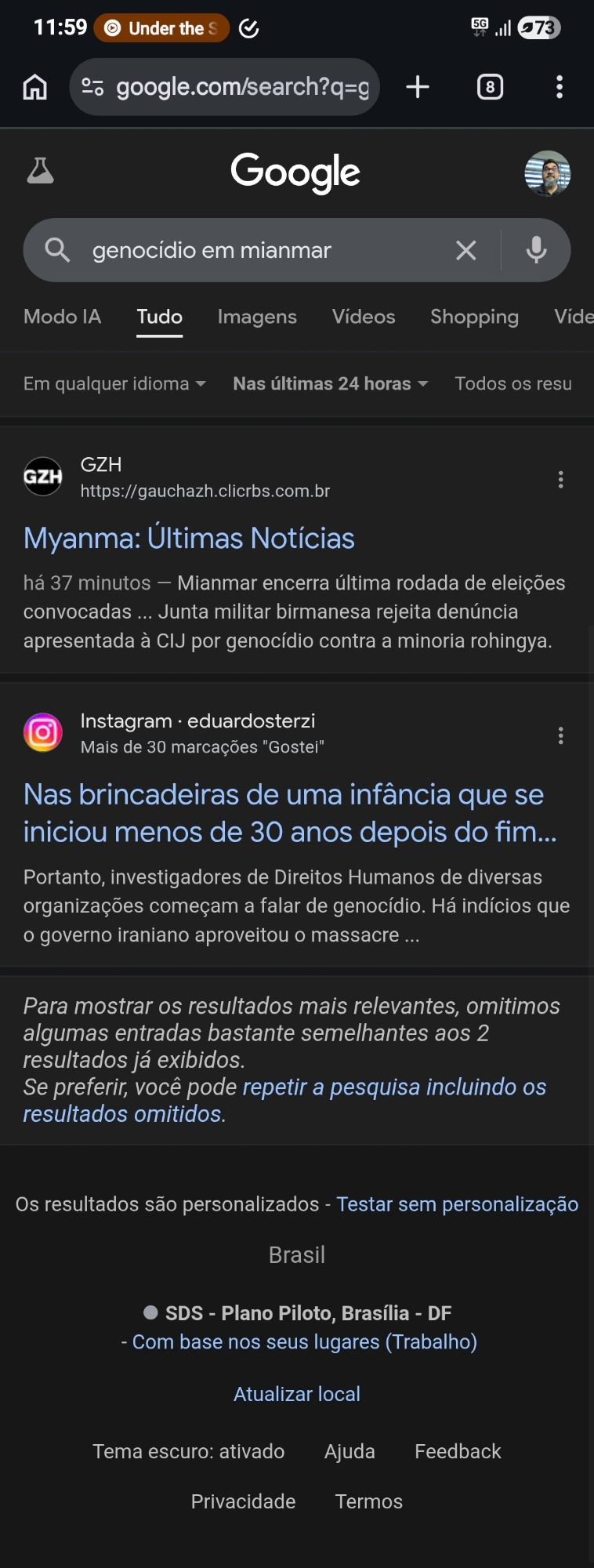Open the Google account profile picture
This screenshot has height=1568, width=594.
(x=547, y=173)
